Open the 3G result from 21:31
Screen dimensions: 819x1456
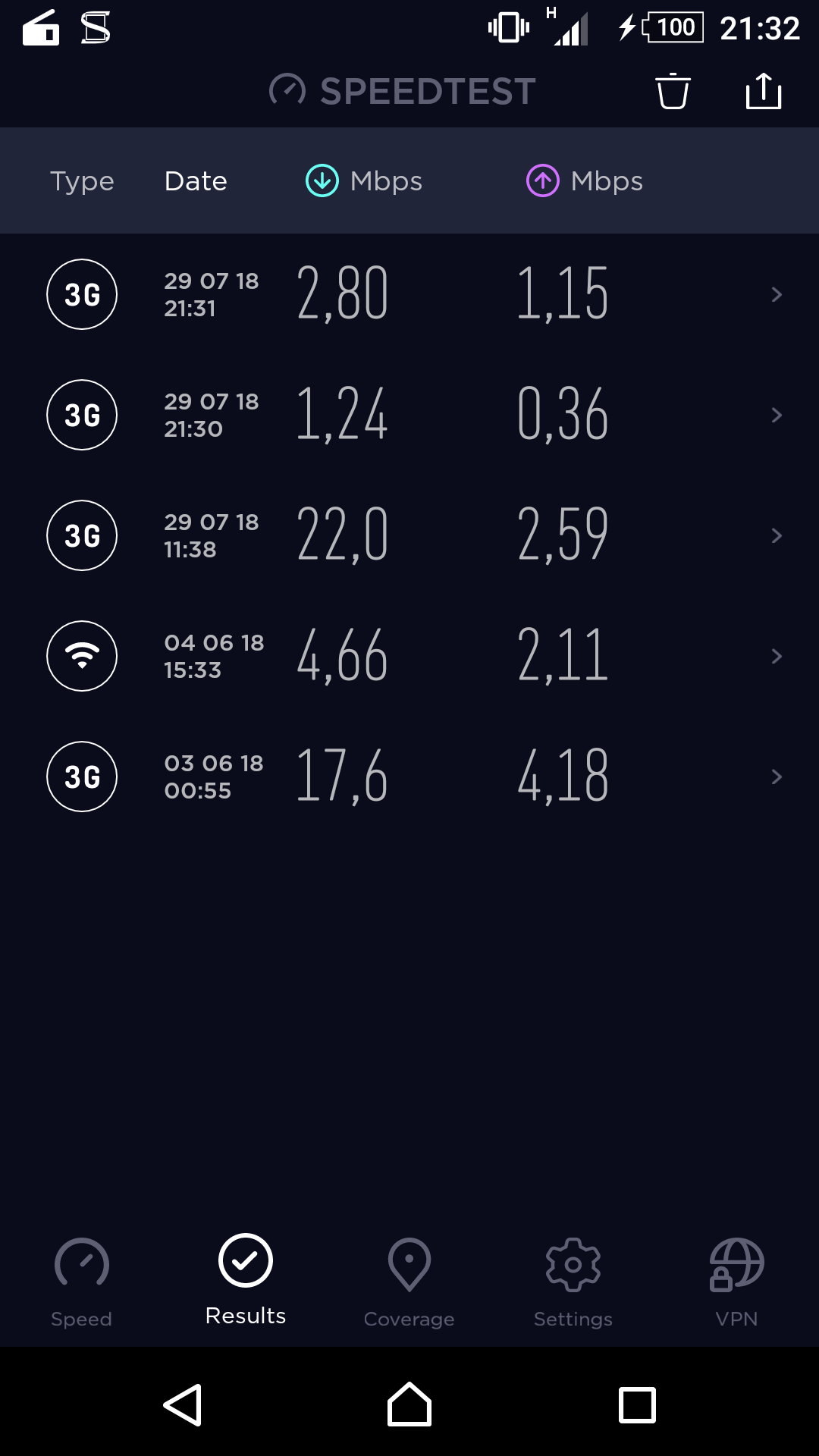tap(409, 294)
